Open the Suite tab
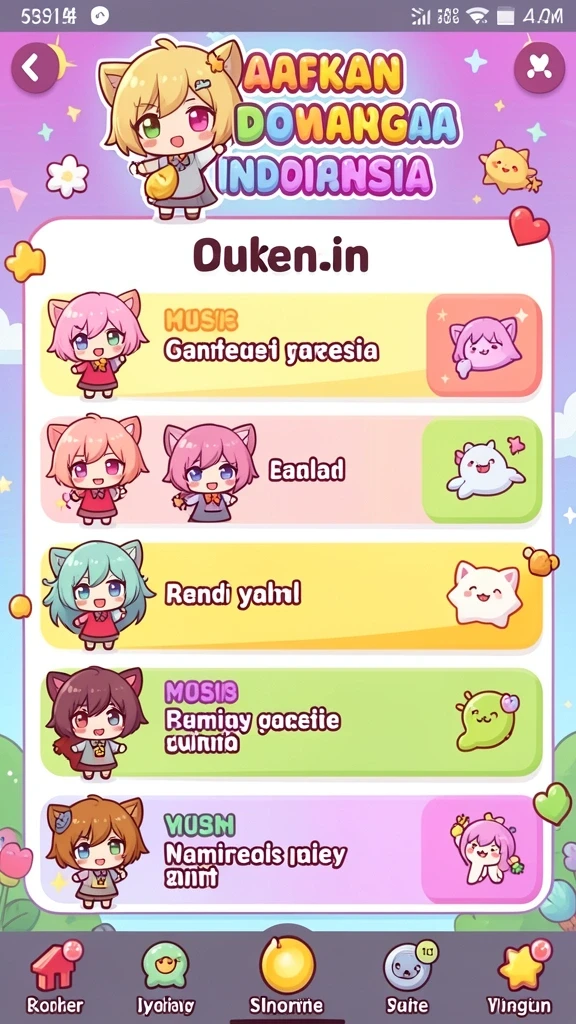 click(x=408, y=978)
